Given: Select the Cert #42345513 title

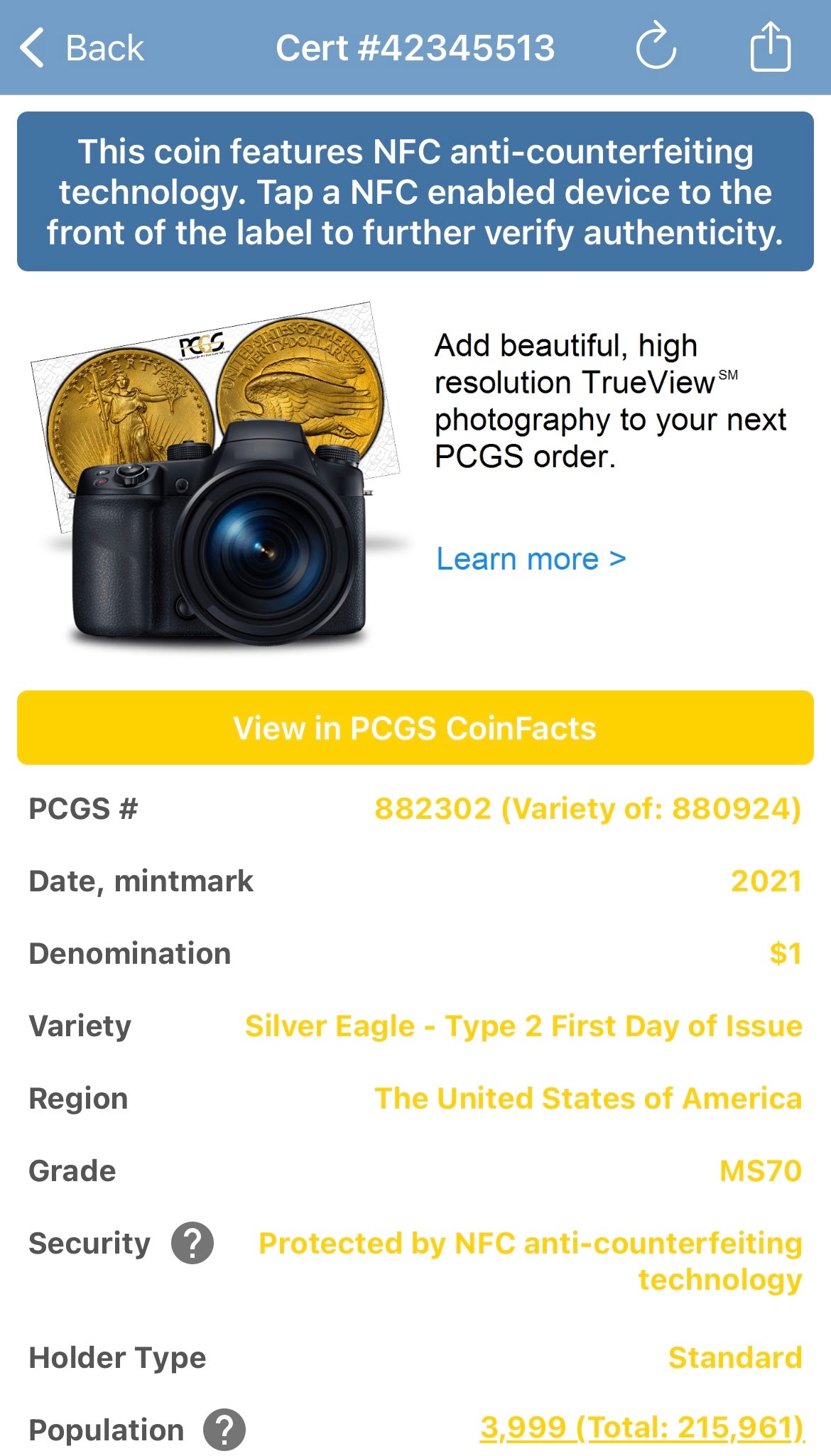Looking at the screenshot, I should (415, 48).
